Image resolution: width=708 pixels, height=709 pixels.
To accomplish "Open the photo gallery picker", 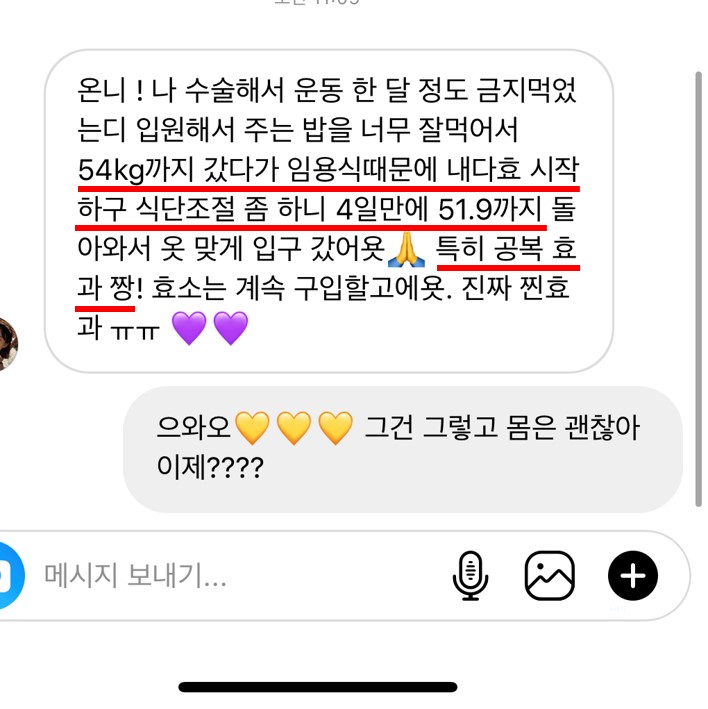I will [550, 575].
